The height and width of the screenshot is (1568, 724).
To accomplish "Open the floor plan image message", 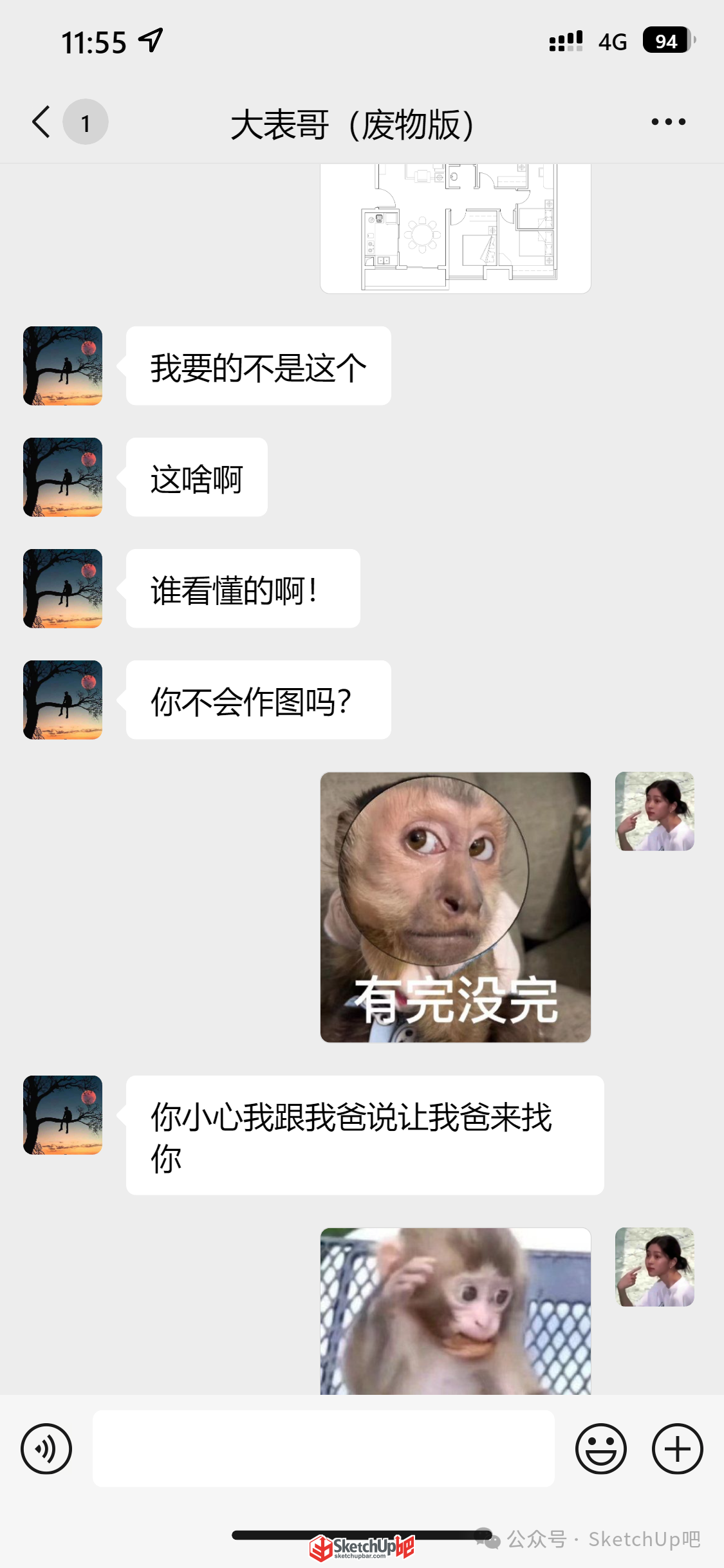I will (x=456, y=229).
